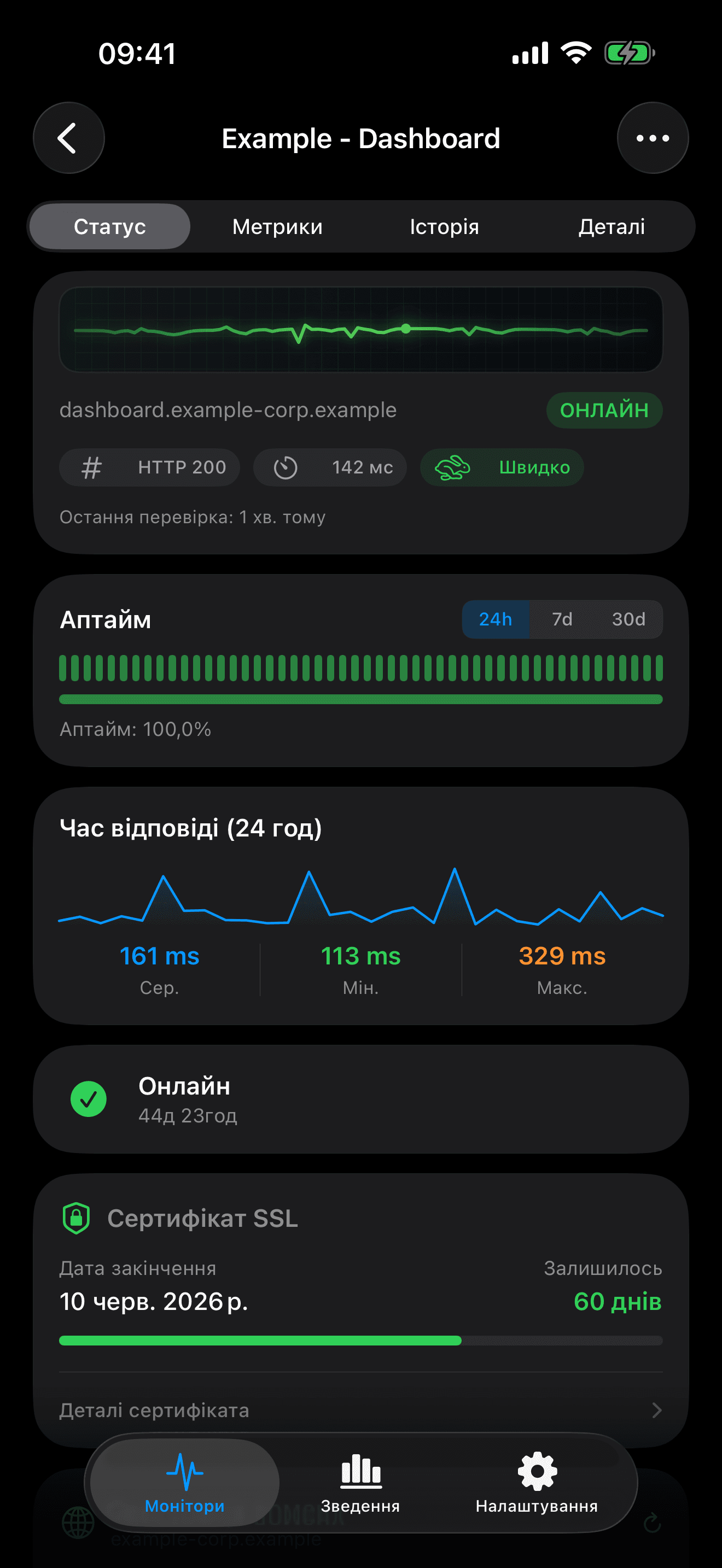The image size is (722, 1568).
Task: Tap the ОНЛАЙН status badge
Action: point(604,409)
